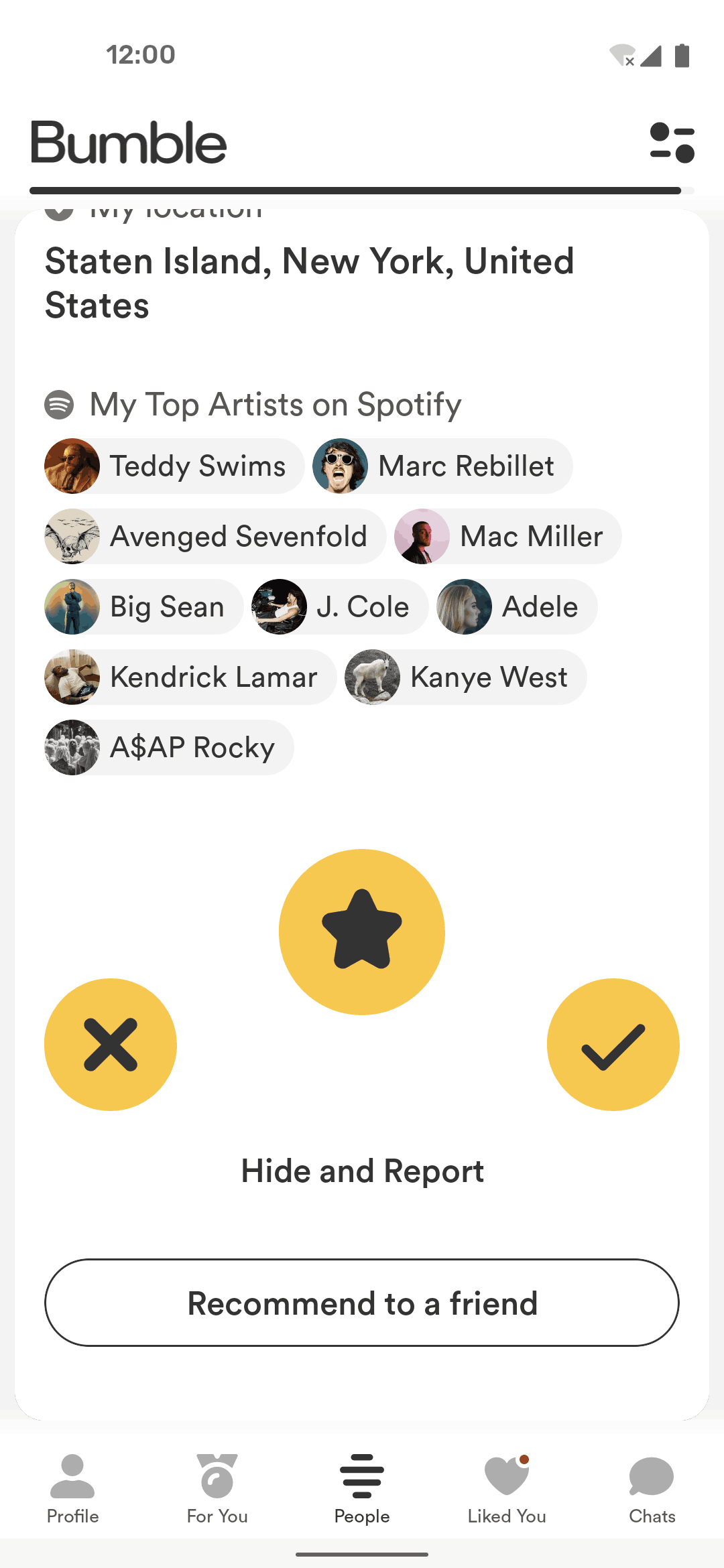Recommend this profile to a friend

(362, 1303)
